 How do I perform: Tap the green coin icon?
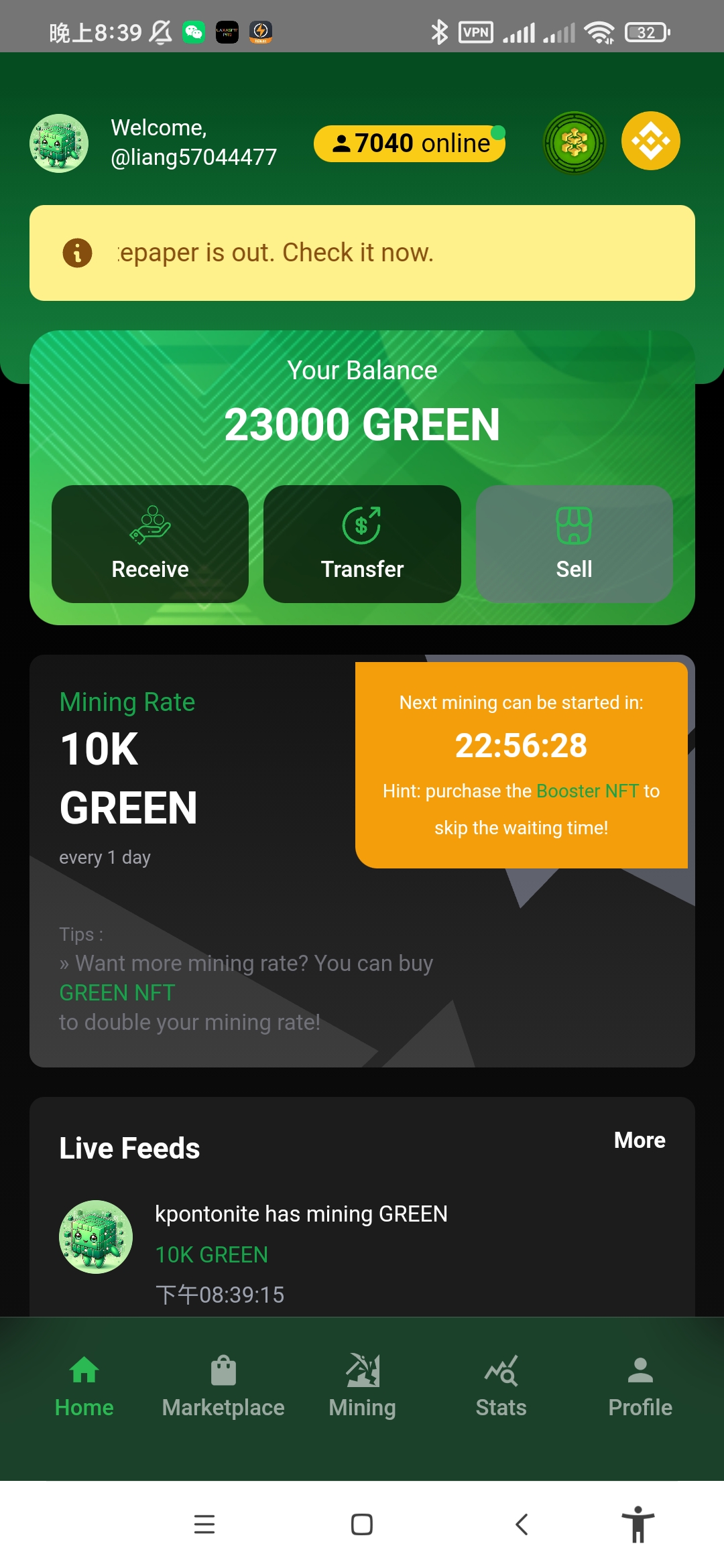point(575,142)
